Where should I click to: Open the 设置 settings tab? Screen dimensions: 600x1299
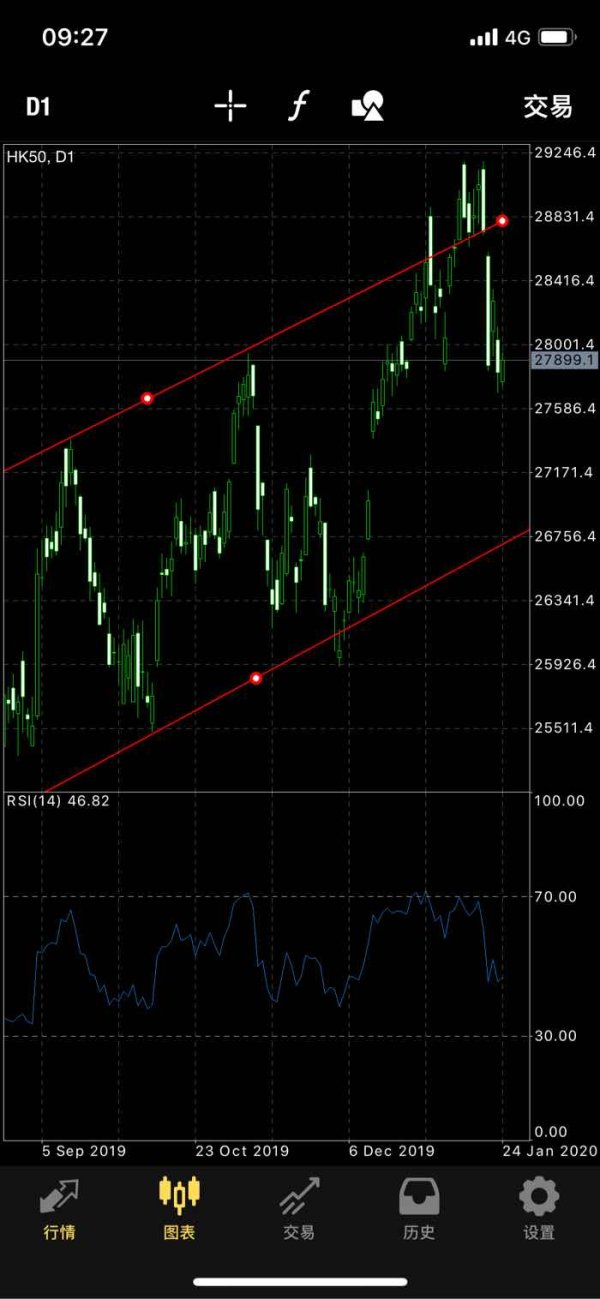(539, 1209)
